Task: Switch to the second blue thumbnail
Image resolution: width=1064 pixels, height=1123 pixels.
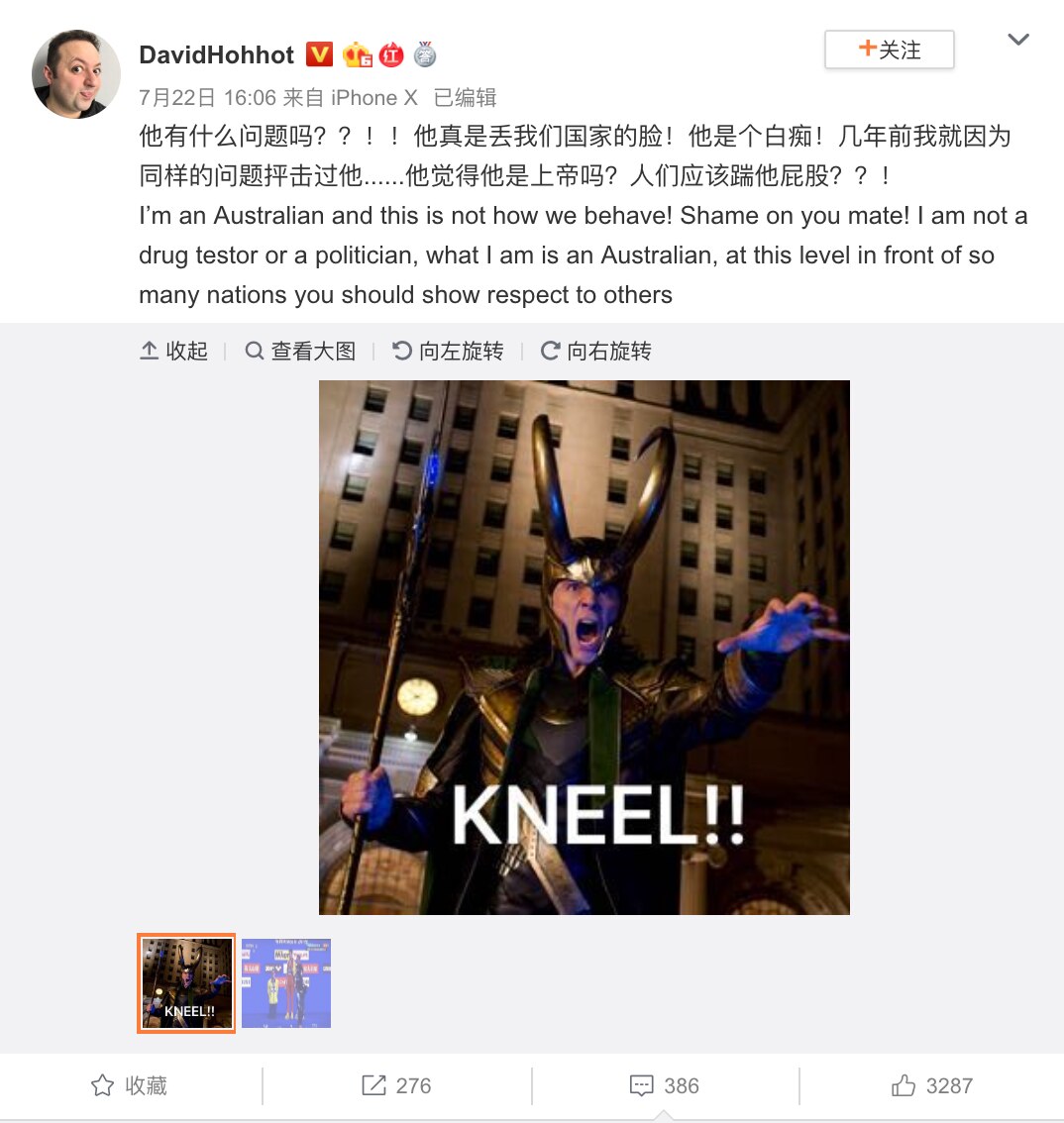Action: (x=286, y=983)
